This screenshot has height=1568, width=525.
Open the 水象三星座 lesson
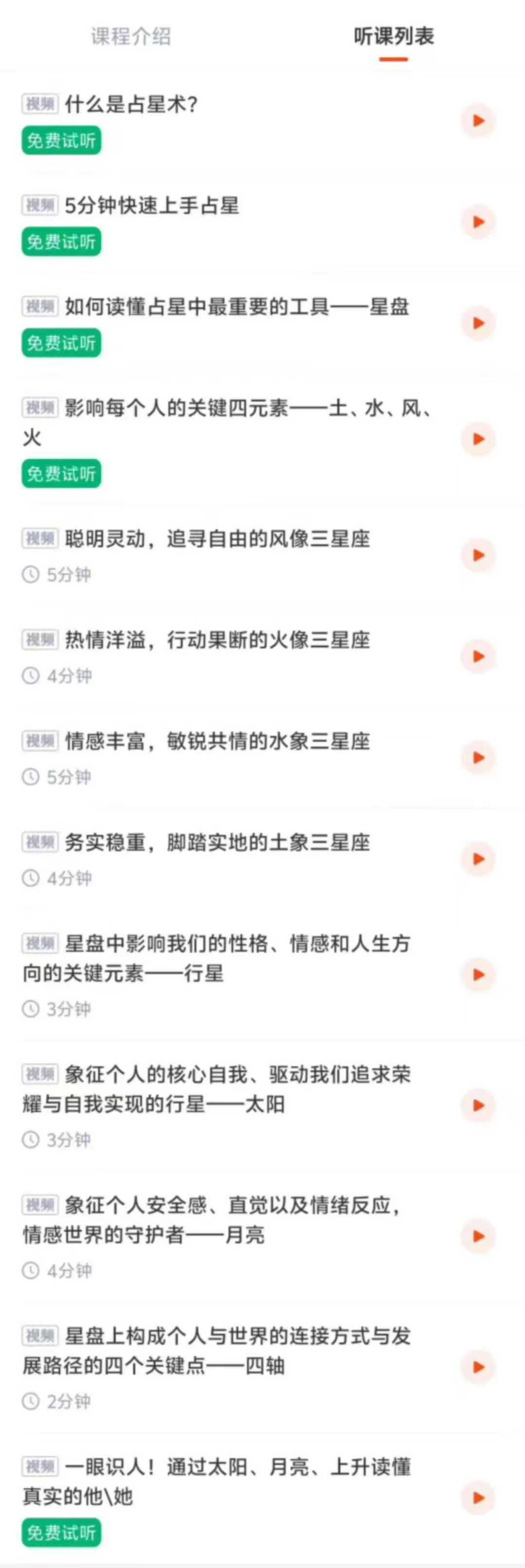point(217,741)
